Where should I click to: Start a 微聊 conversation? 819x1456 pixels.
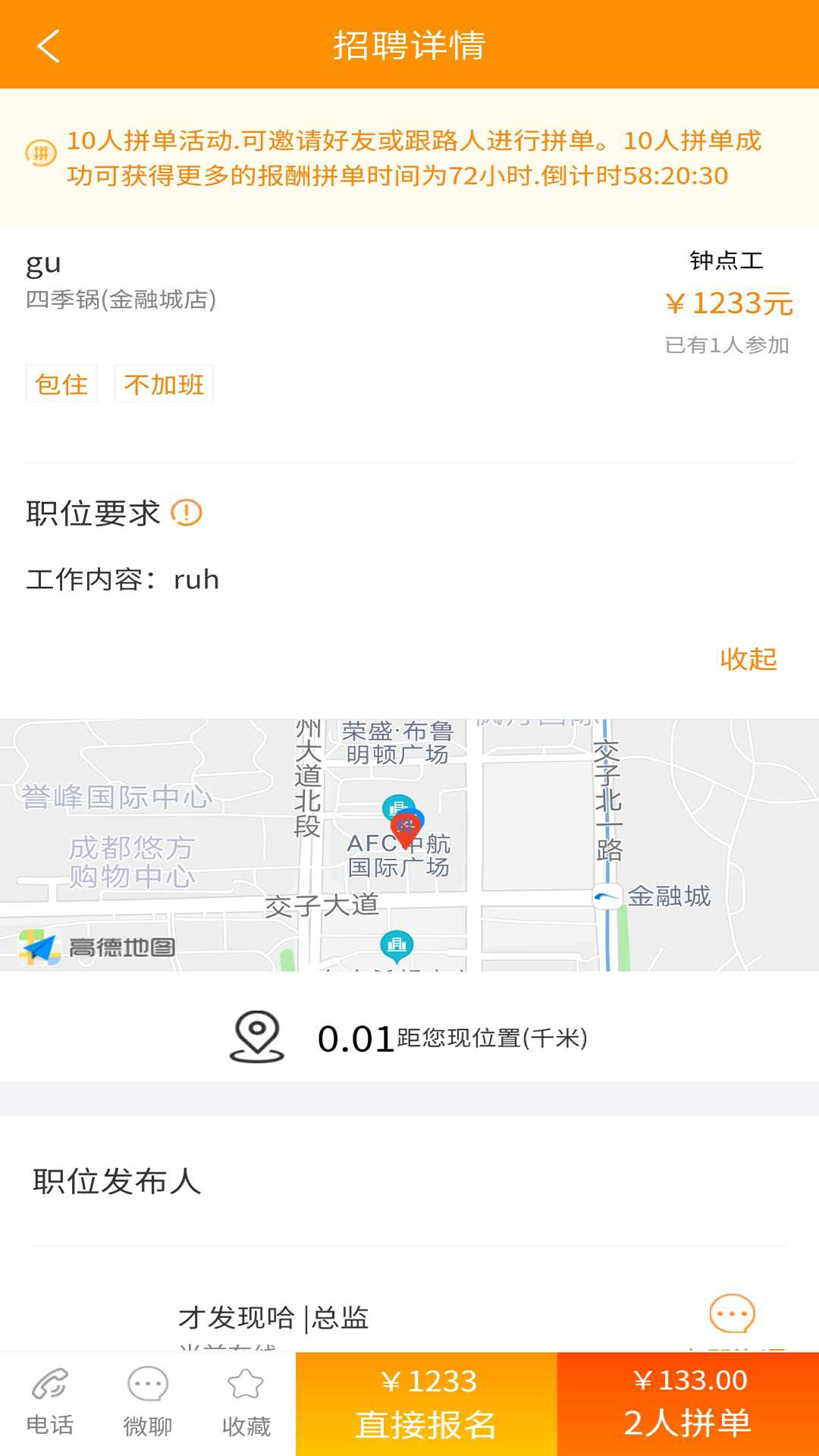click(x=148, y=1403)
